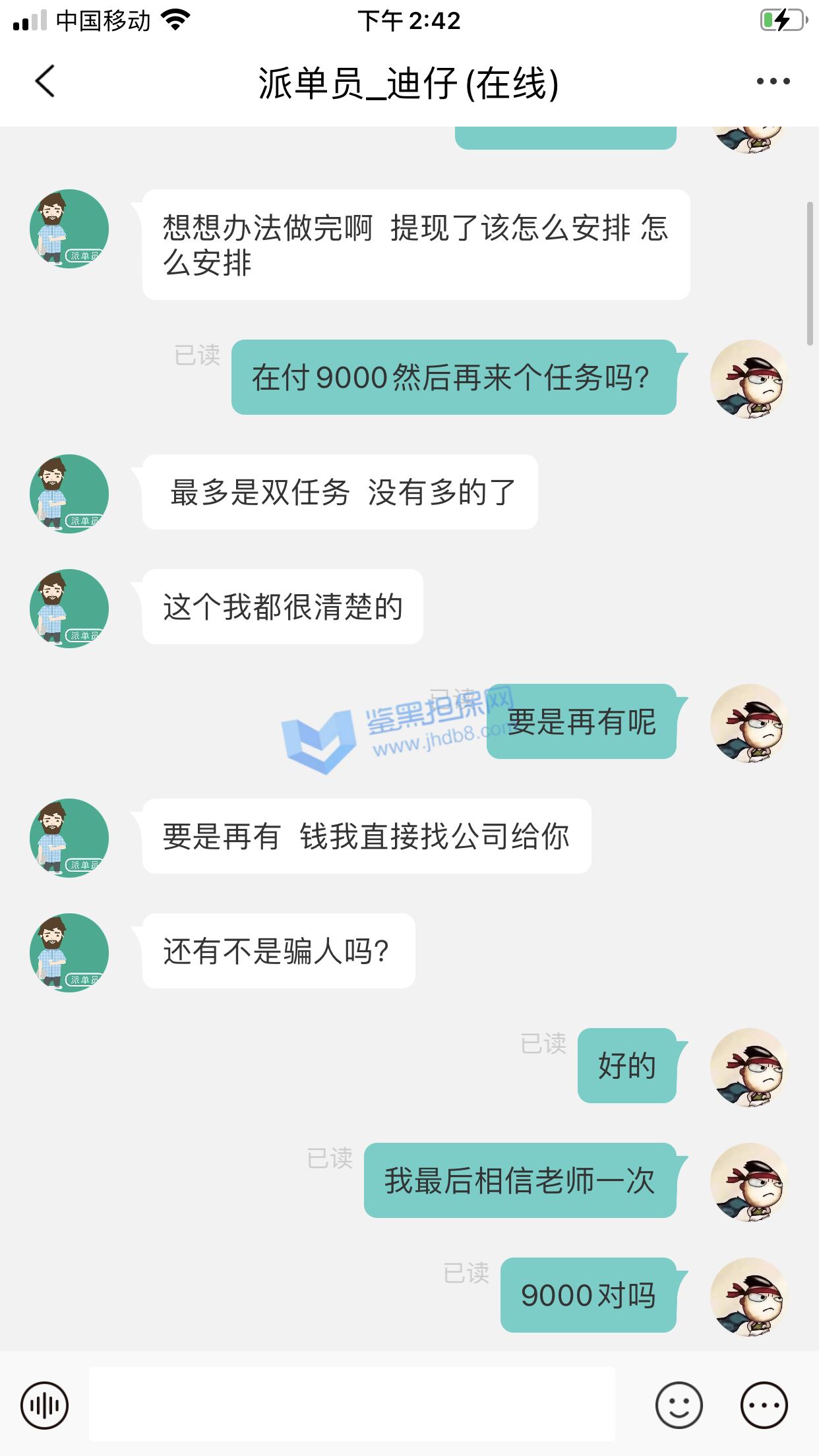Open dispatcher avatar beside '这个我都很清楚的'
Screen dimensions: 819x1456
69,608
